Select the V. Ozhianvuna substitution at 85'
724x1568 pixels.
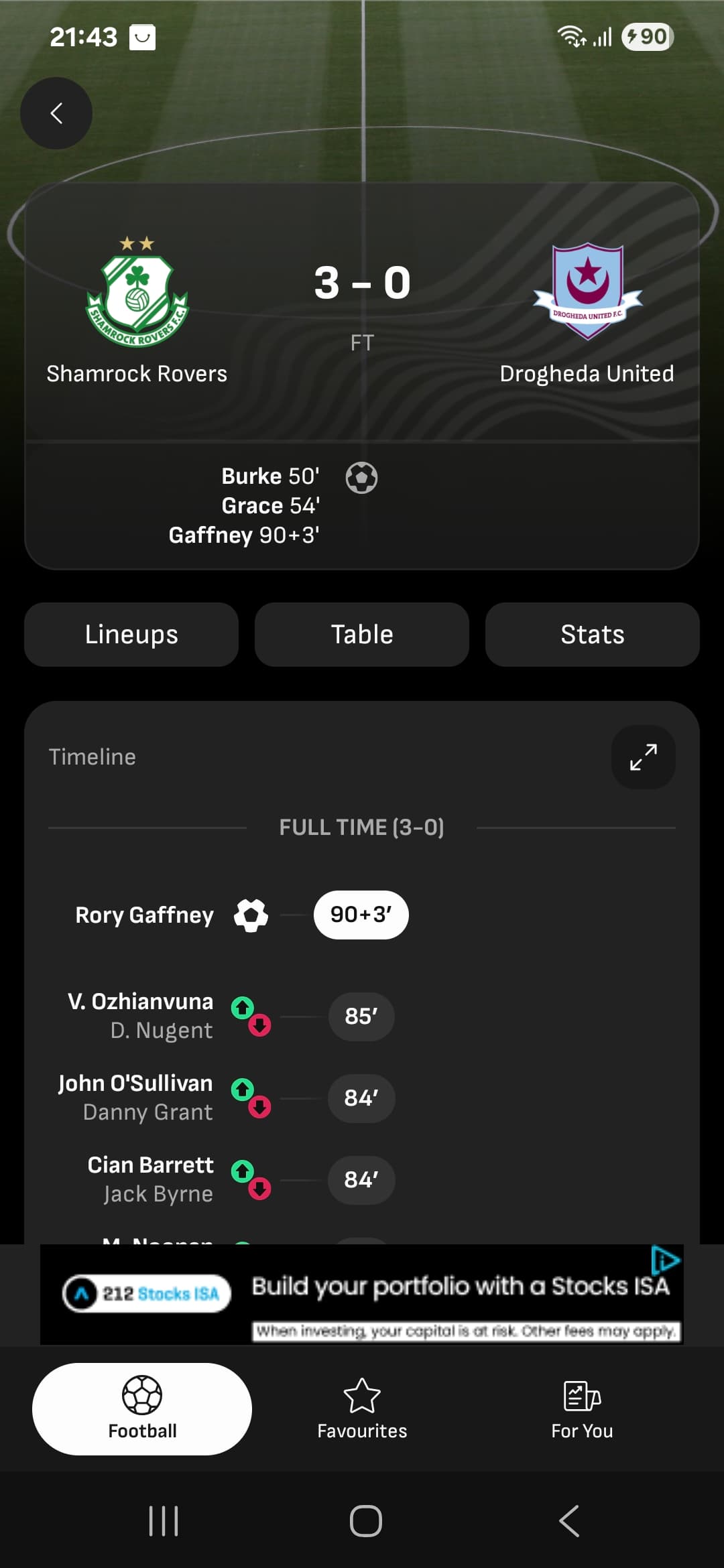[x=231, y=1016]
